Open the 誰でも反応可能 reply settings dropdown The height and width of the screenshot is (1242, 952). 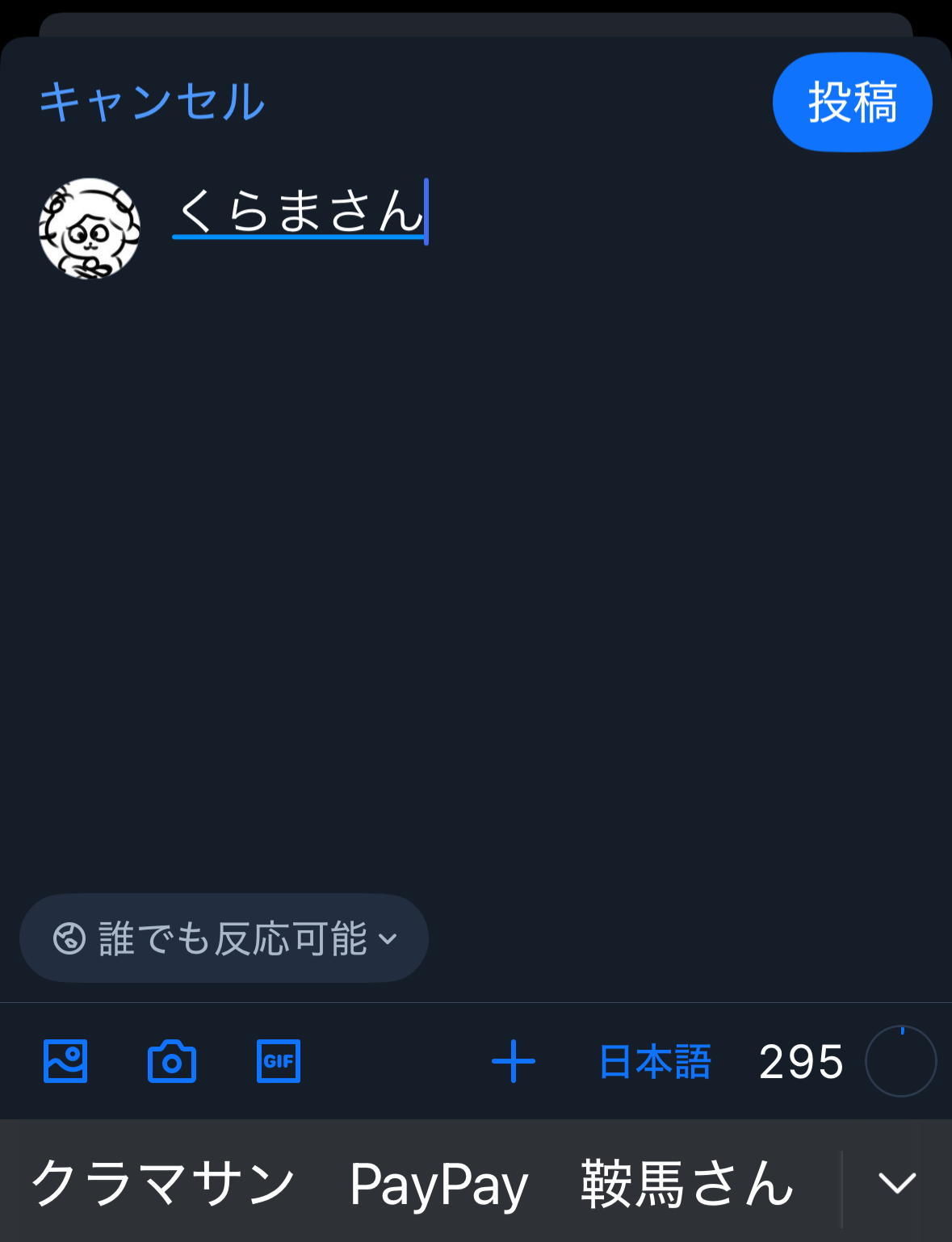[224, 938]
